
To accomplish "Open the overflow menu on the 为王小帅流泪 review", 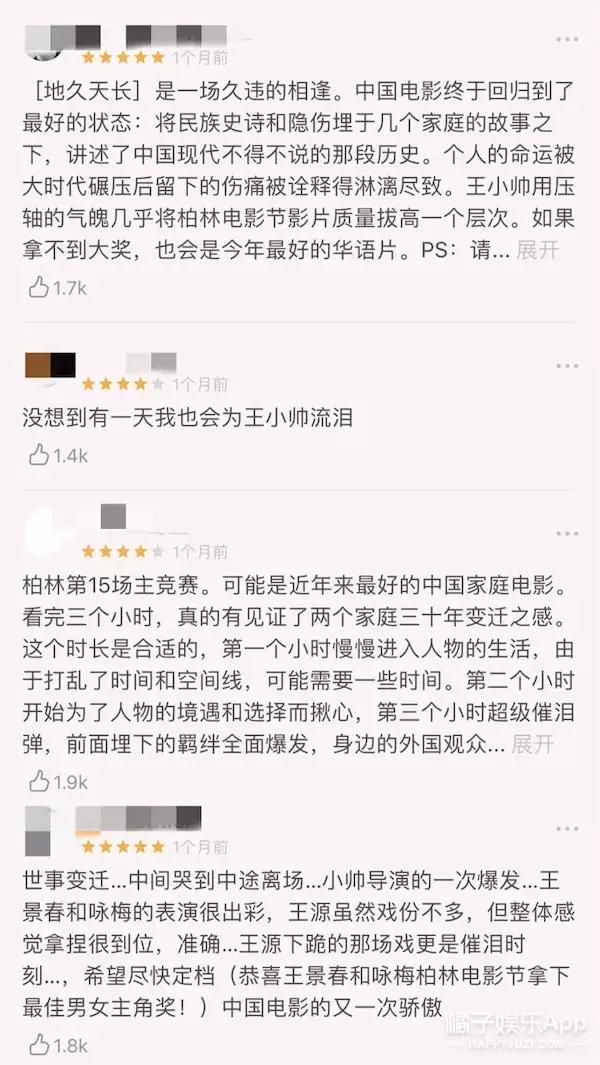I will 566,365.
